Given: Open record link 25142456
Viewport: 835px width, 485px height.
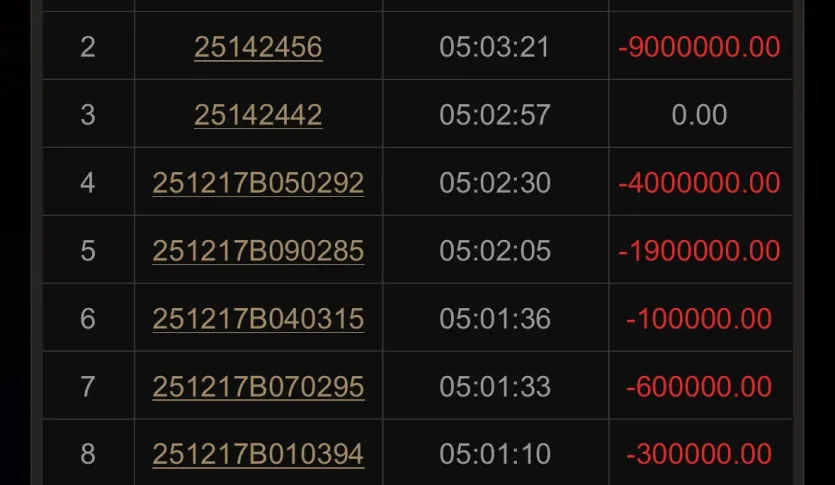Looking at the screenshot, I should tap(258, 47).
